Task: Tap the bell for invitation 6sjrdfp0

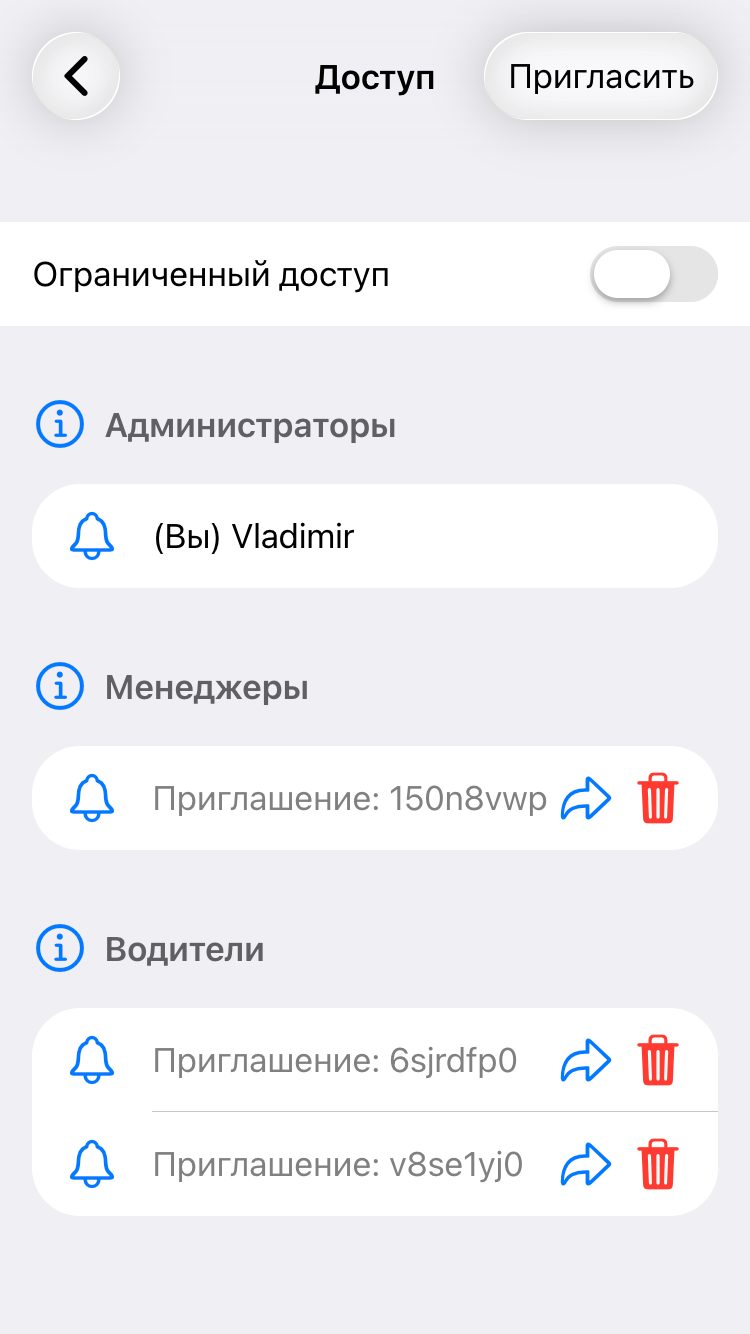Action: [x=92, y=1060]
